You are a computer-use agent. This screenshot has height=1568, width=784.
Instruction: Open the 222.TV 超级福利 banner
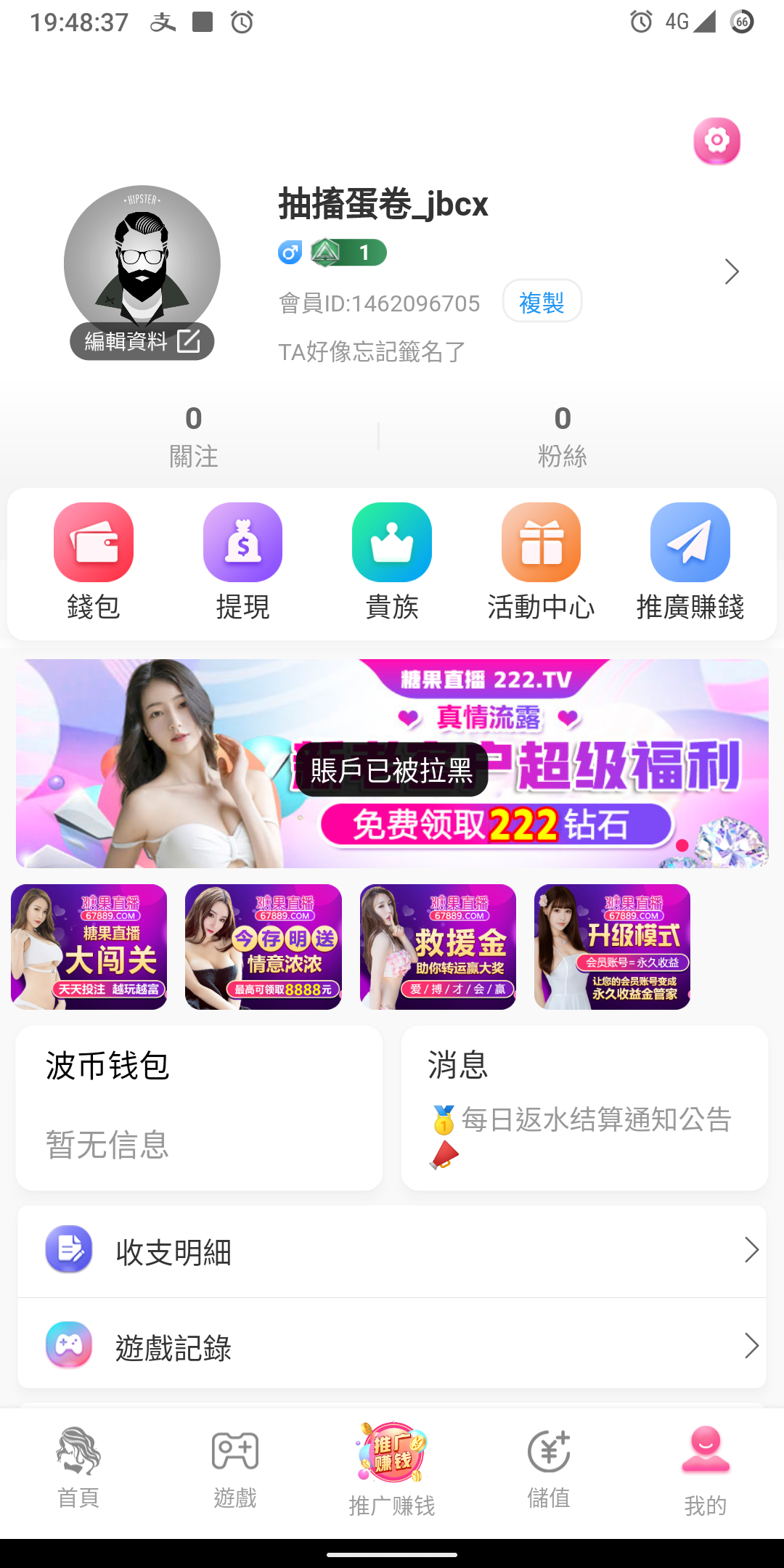[392, 763]
